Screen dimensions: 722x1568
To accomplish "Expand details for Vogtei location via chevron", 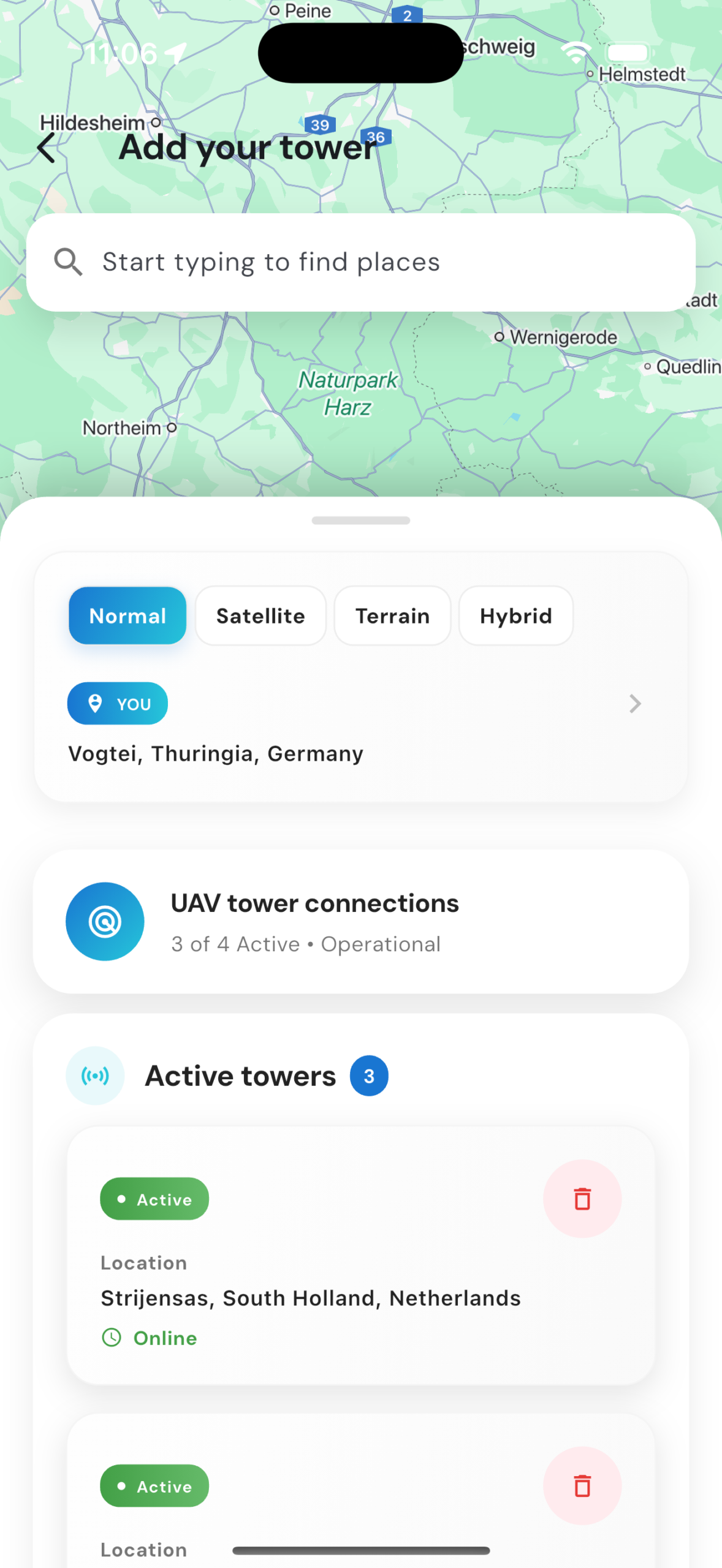I will pos(635,704).
